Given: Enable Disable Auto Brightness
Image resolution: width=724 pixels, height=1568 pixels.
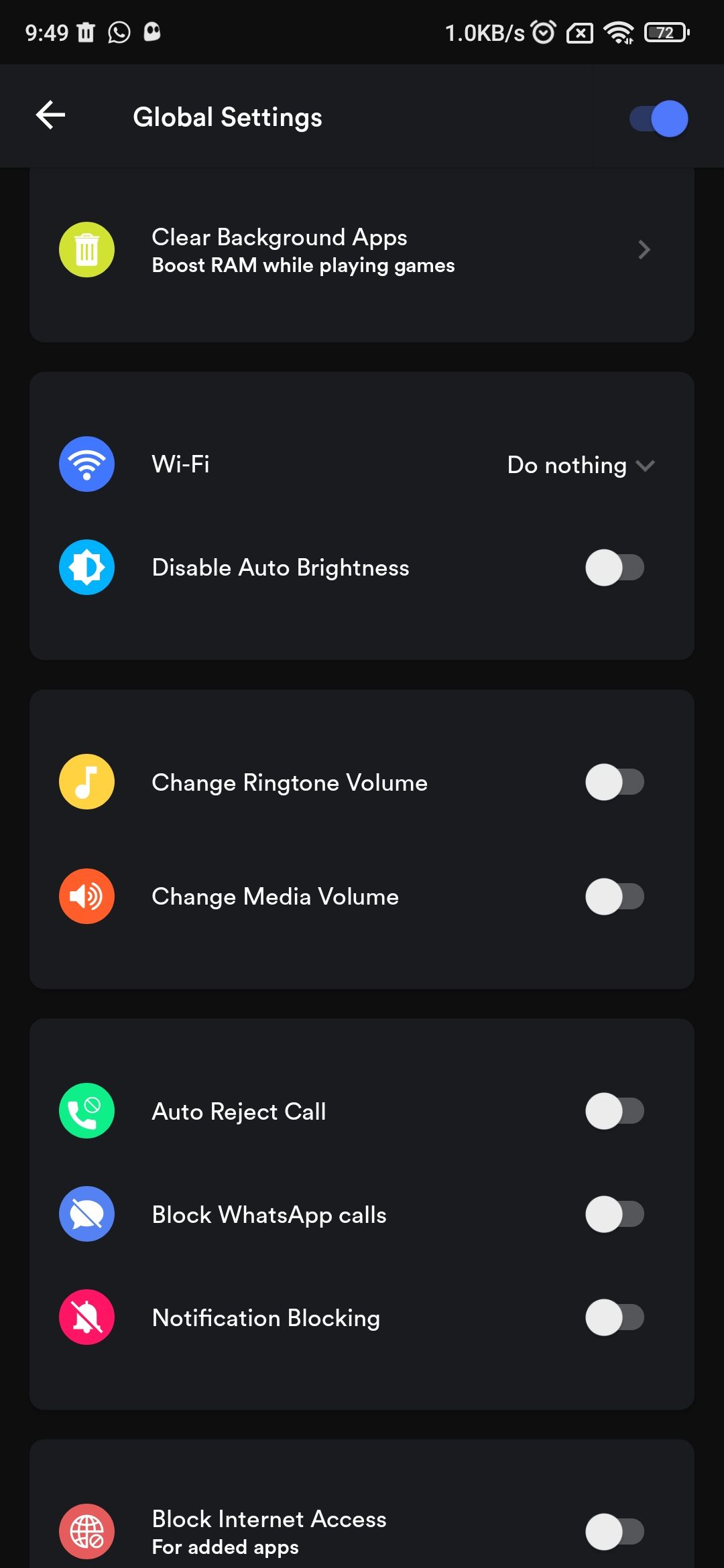Looking at the screenshot, I should (x=614, y=568).
